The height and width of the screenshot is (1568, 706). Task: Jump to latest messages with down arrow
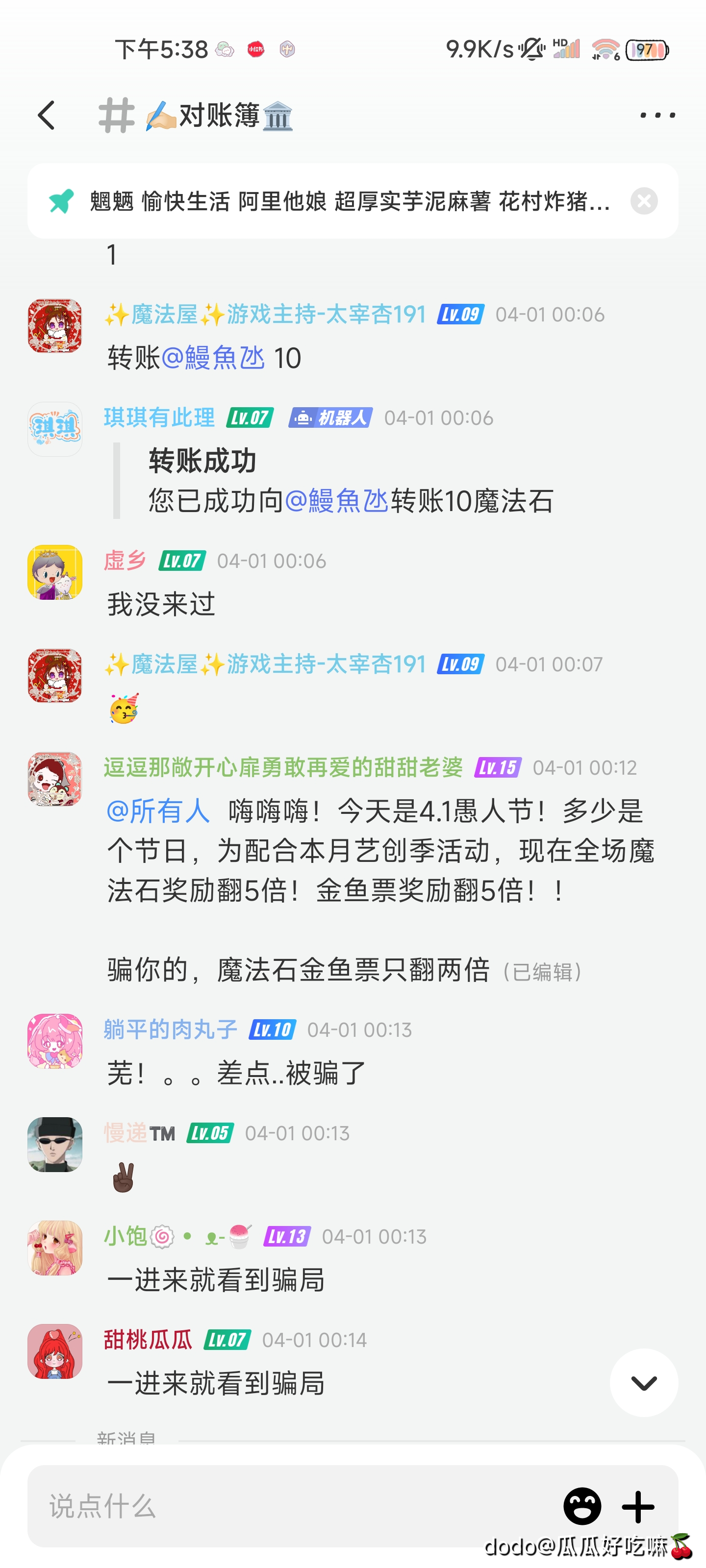643,1383
